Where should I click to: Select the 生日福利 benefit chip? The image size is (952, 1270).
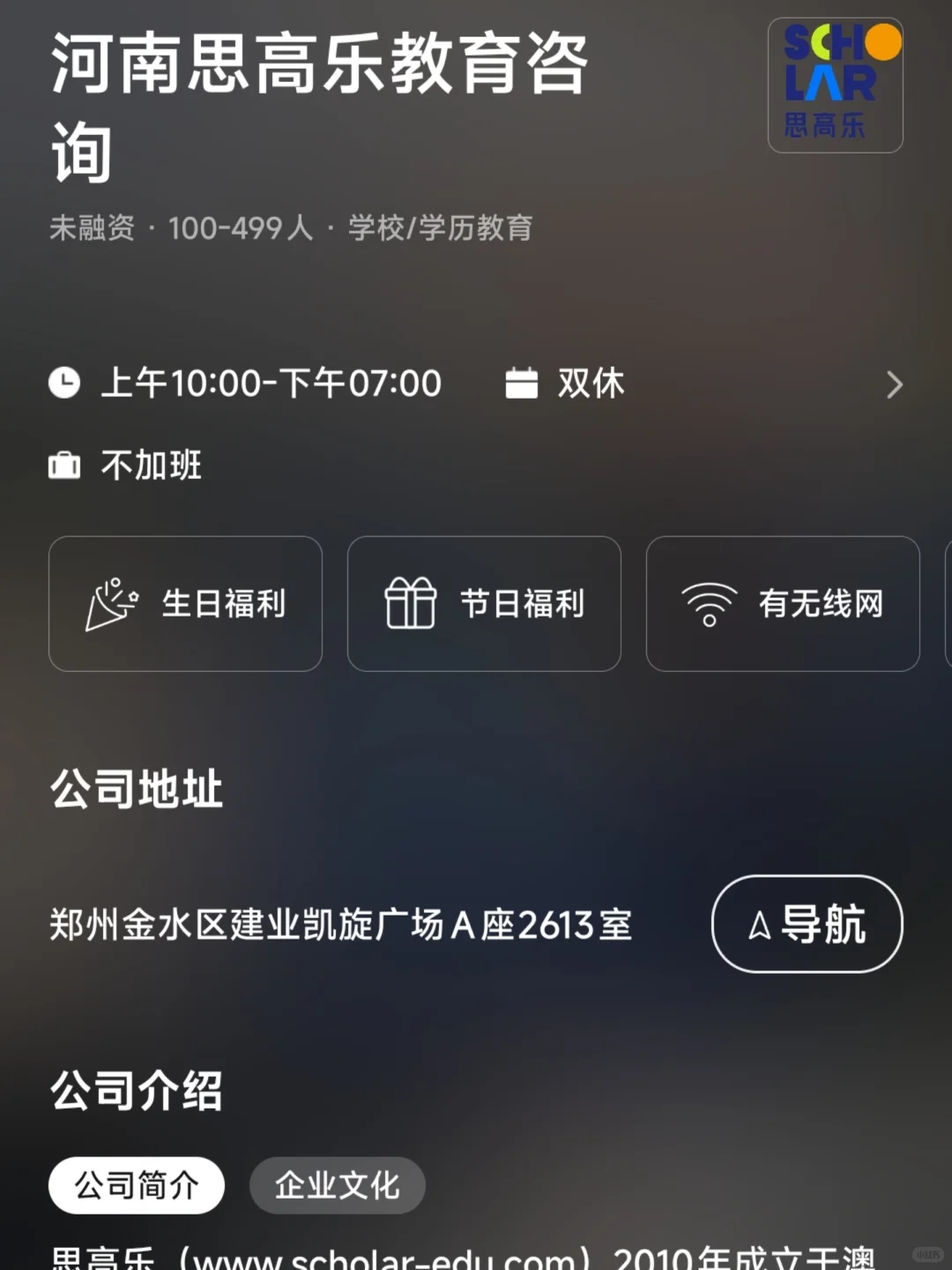click(185, 604)
